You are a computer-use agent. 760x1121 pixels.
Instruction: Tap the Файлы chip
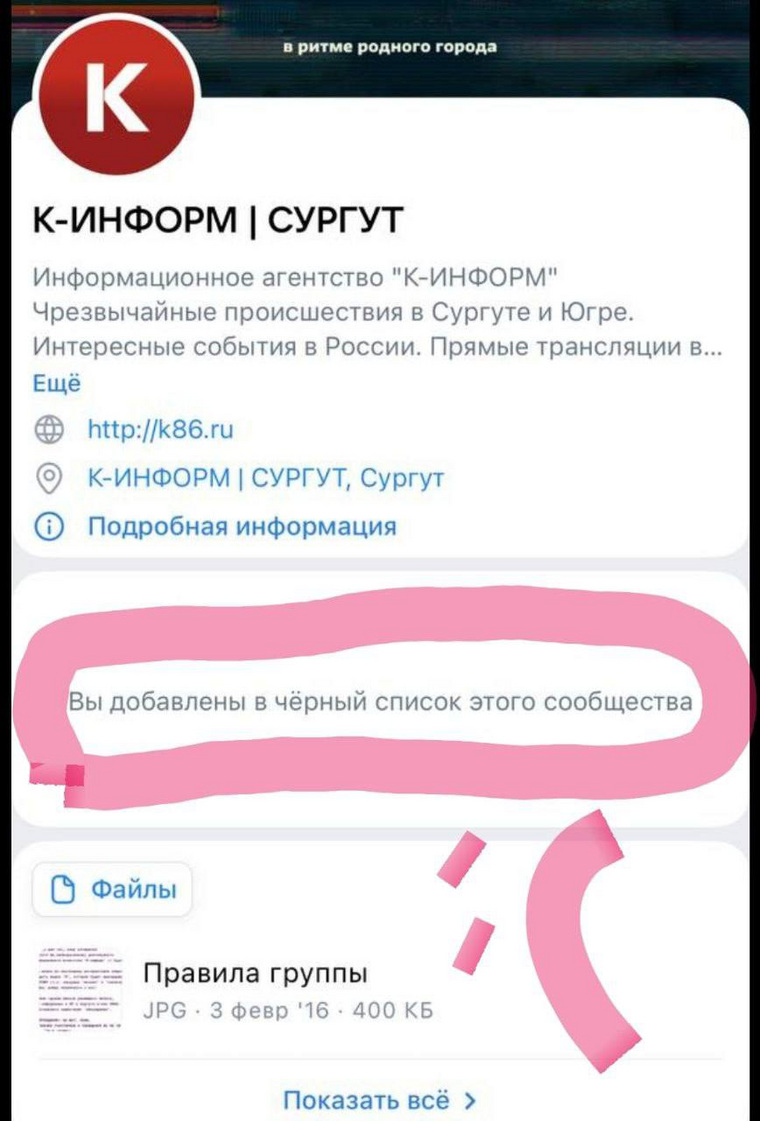112,889
